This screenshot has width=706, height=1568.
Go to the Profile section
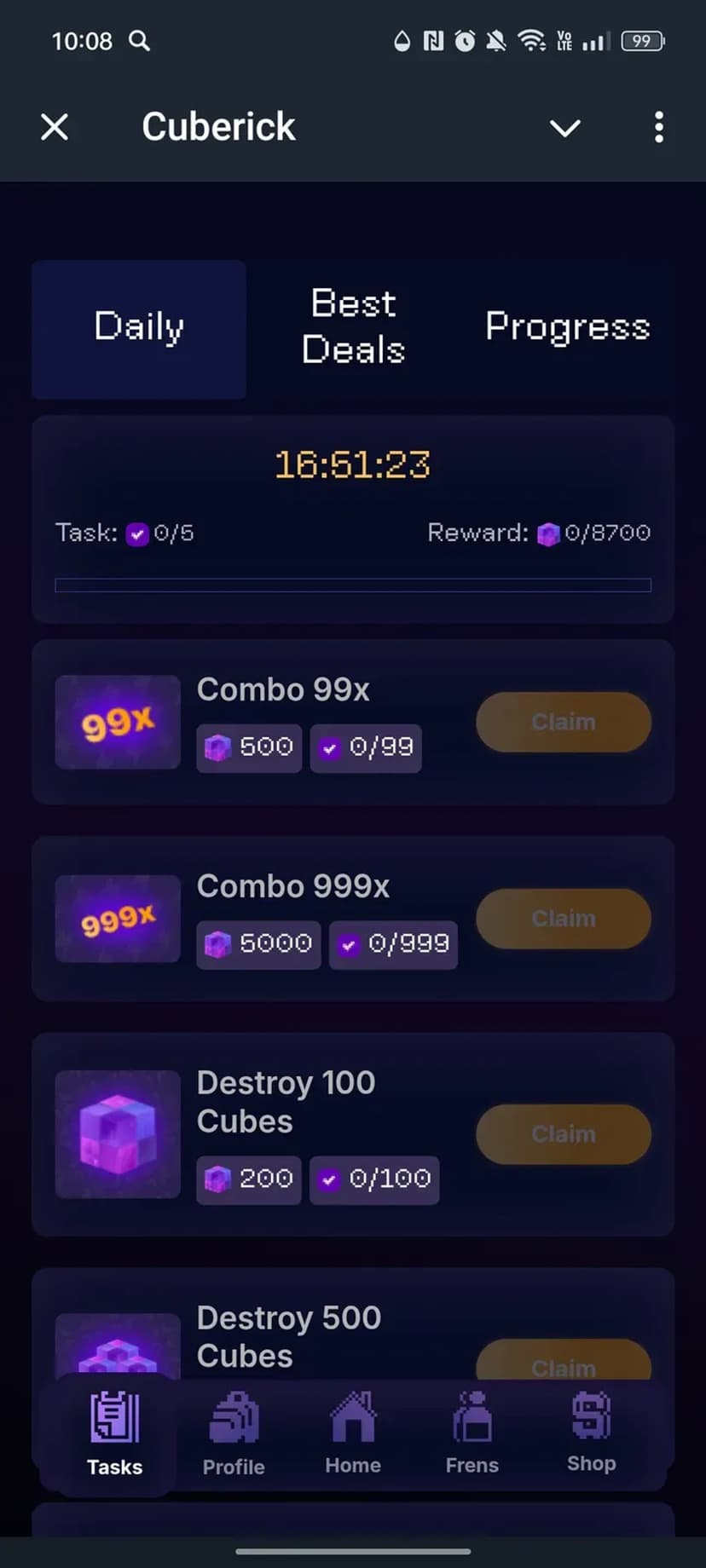234,1433
